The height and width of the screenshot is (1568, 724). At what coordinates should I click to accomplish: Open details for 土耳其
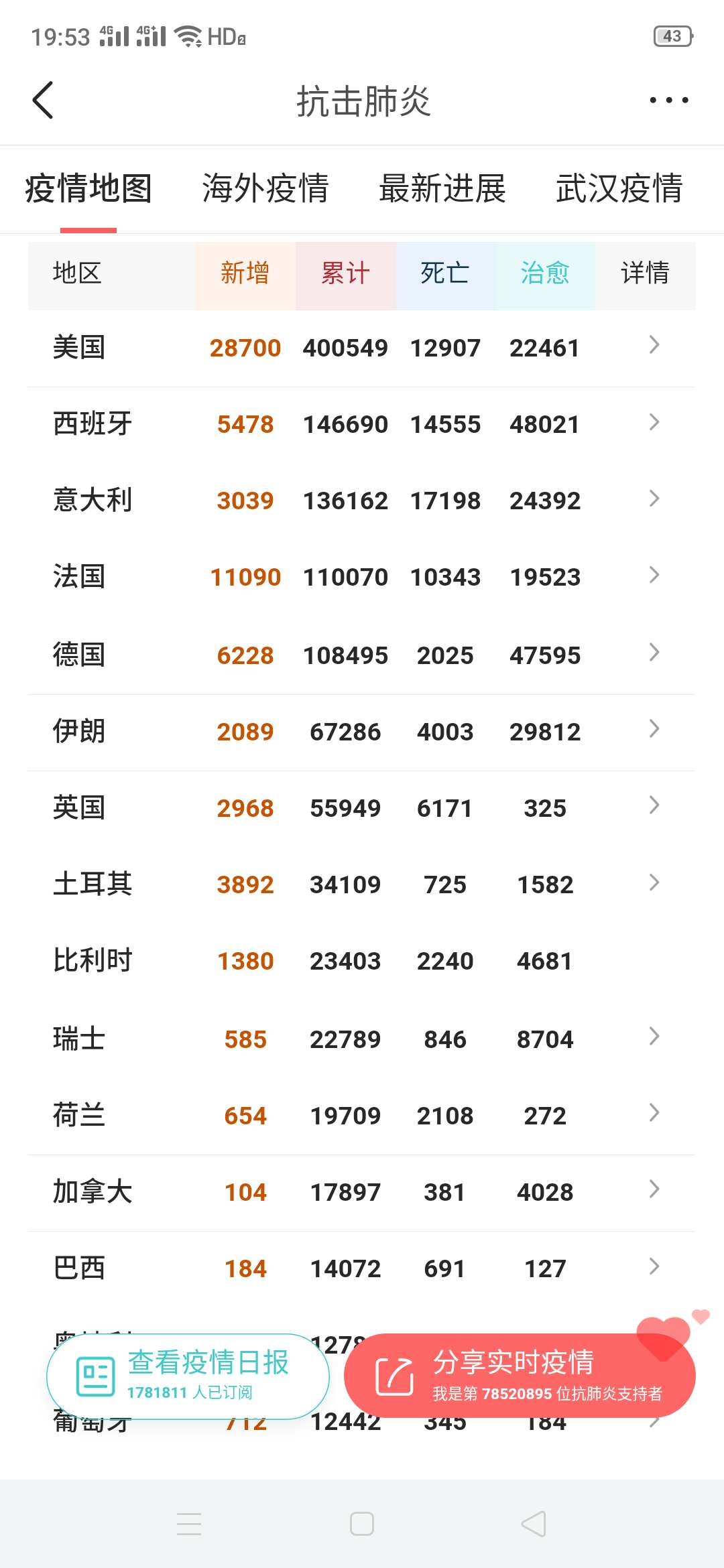[654, 883]
